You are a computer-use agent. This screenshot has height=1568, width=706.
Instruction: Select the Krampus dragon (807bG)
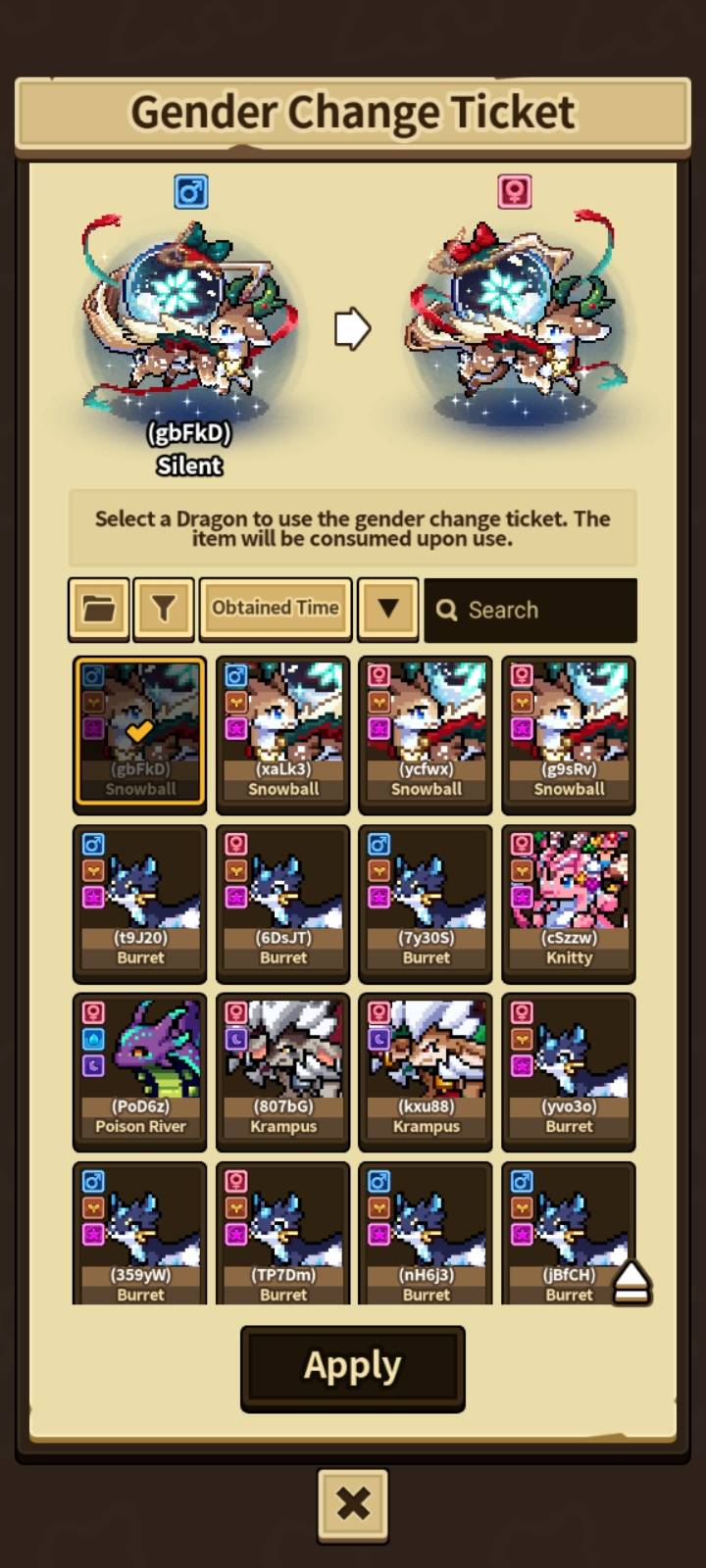click(x=283, y=1072)
